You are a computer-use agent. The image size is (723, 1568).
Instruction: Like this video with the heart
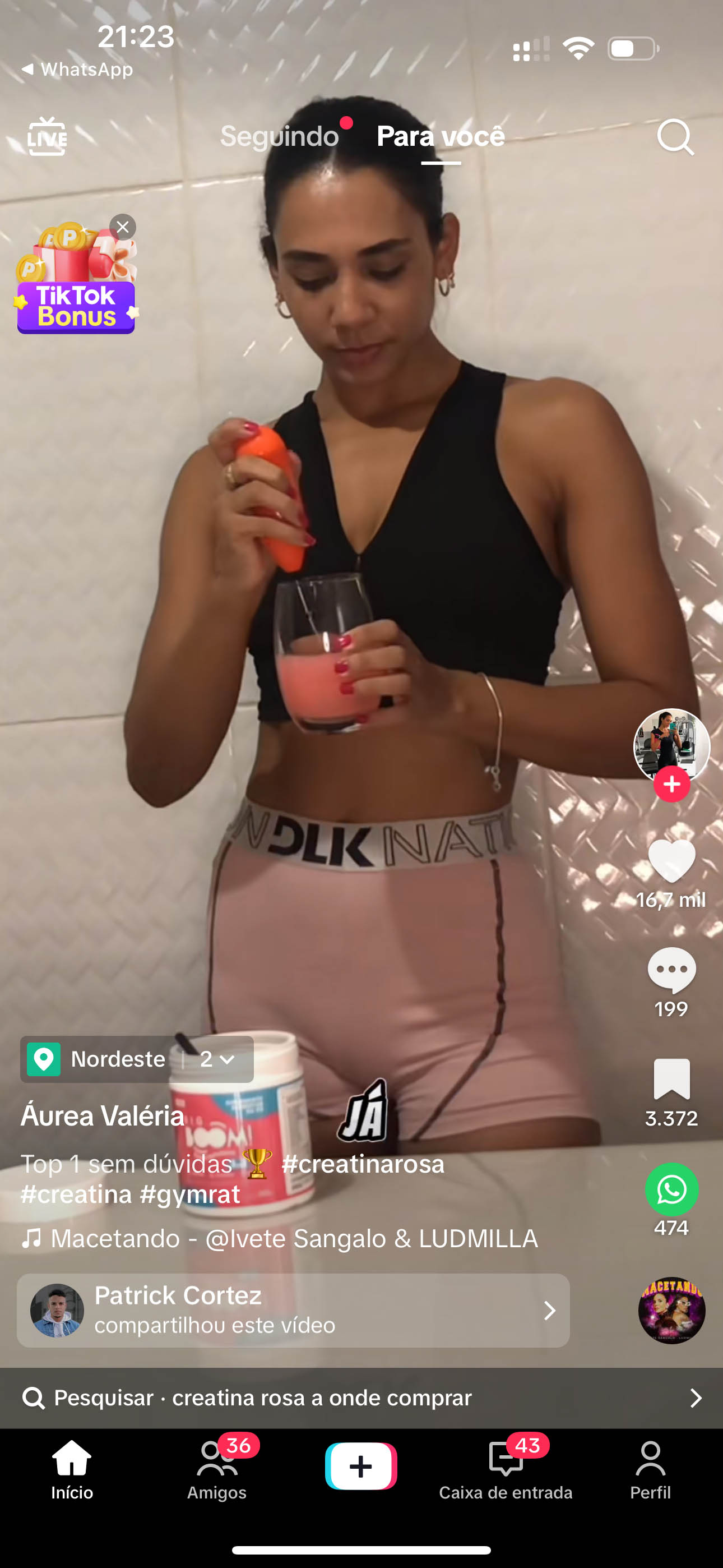click(x=671, y=860)
